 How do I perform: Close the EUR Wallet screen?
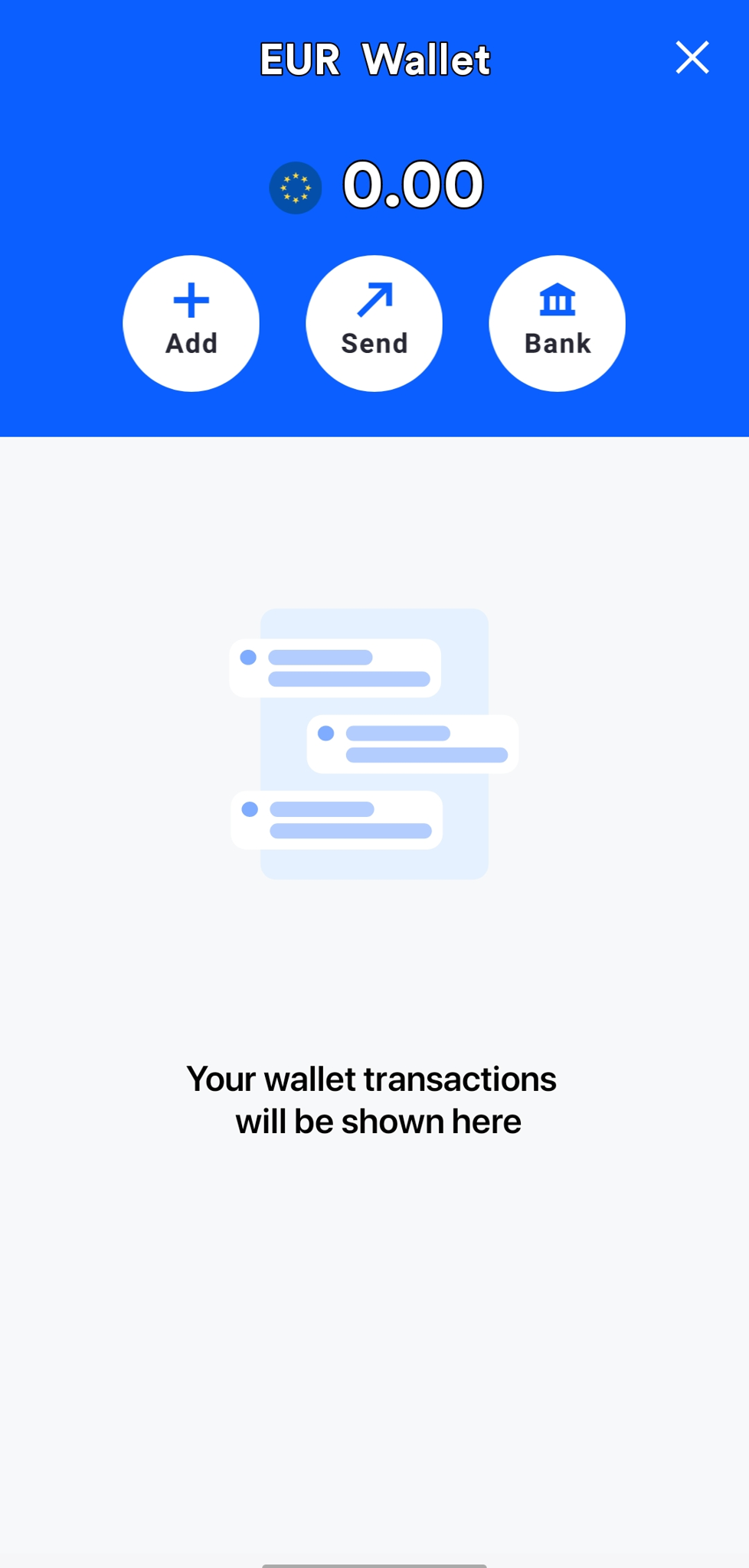point(692,57)
